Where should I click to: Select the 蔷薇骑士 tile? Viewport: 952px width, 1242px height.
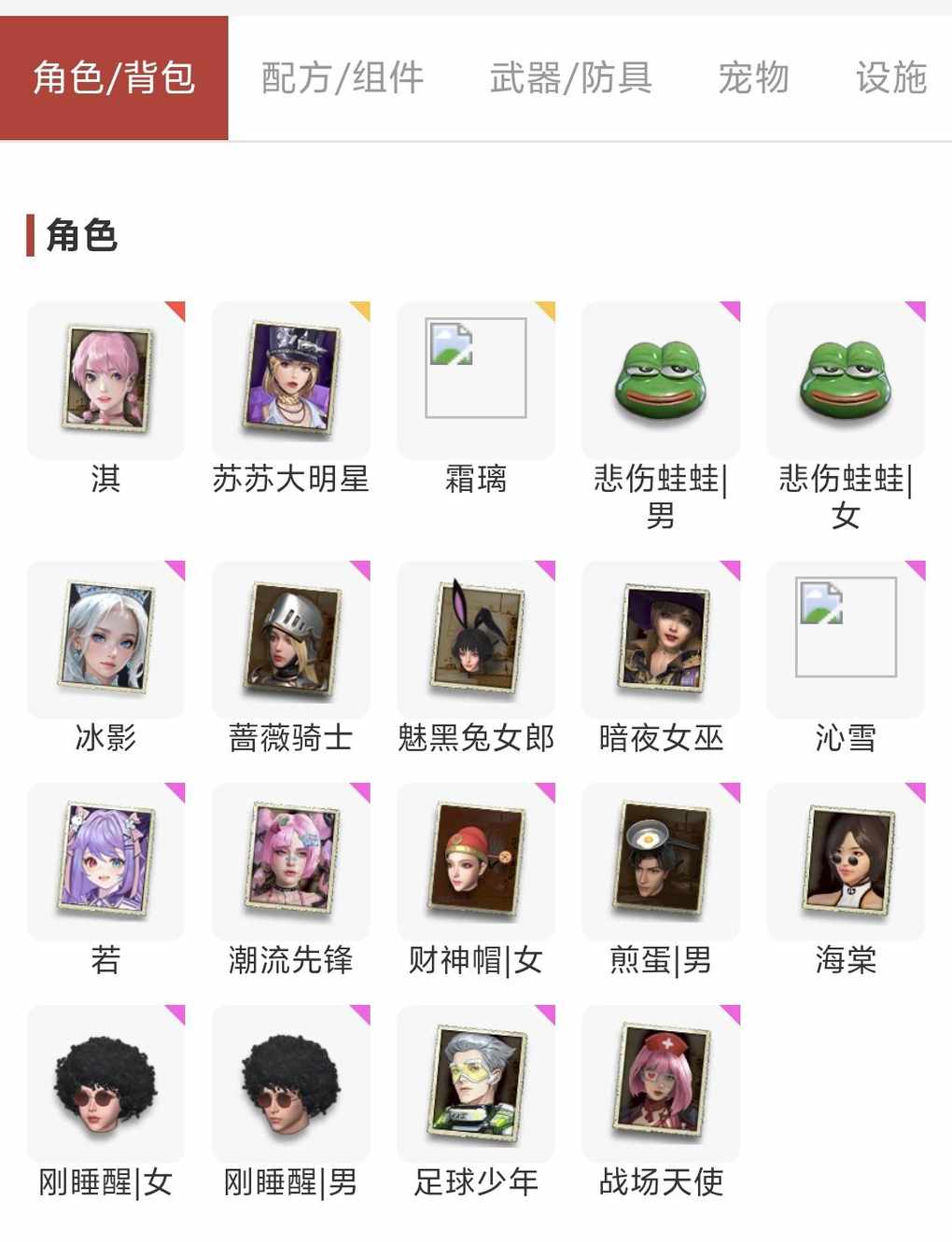[290, 639]
